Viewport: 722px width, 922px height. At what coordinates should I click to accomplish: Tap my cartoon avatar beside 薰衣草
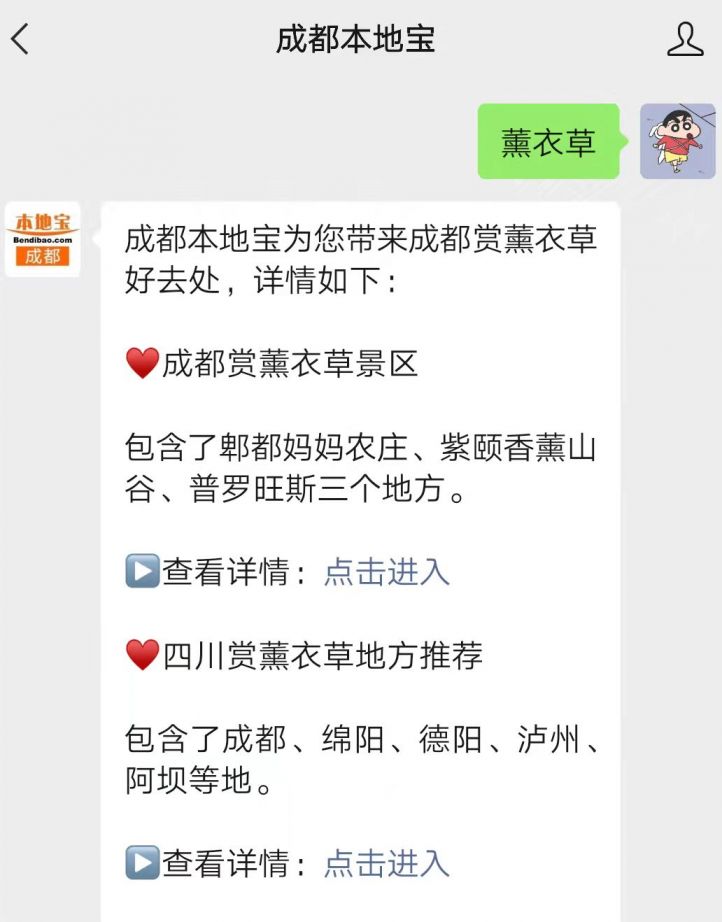tap(677, 141)
